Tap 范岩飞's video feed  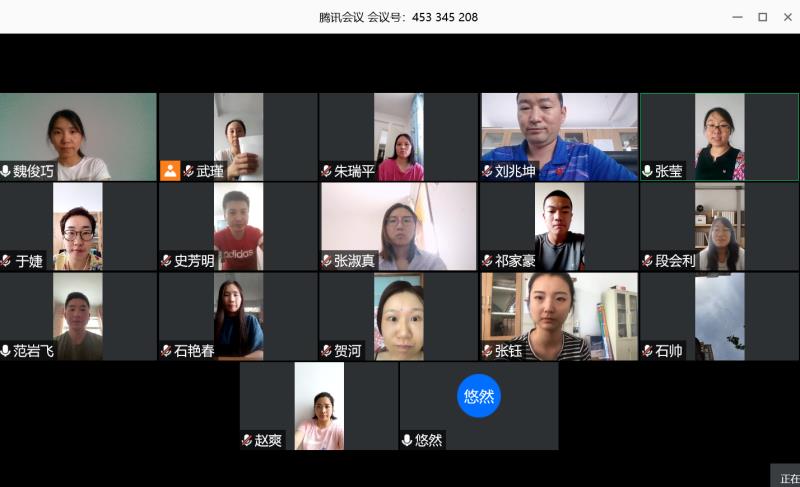coord(78,316)
